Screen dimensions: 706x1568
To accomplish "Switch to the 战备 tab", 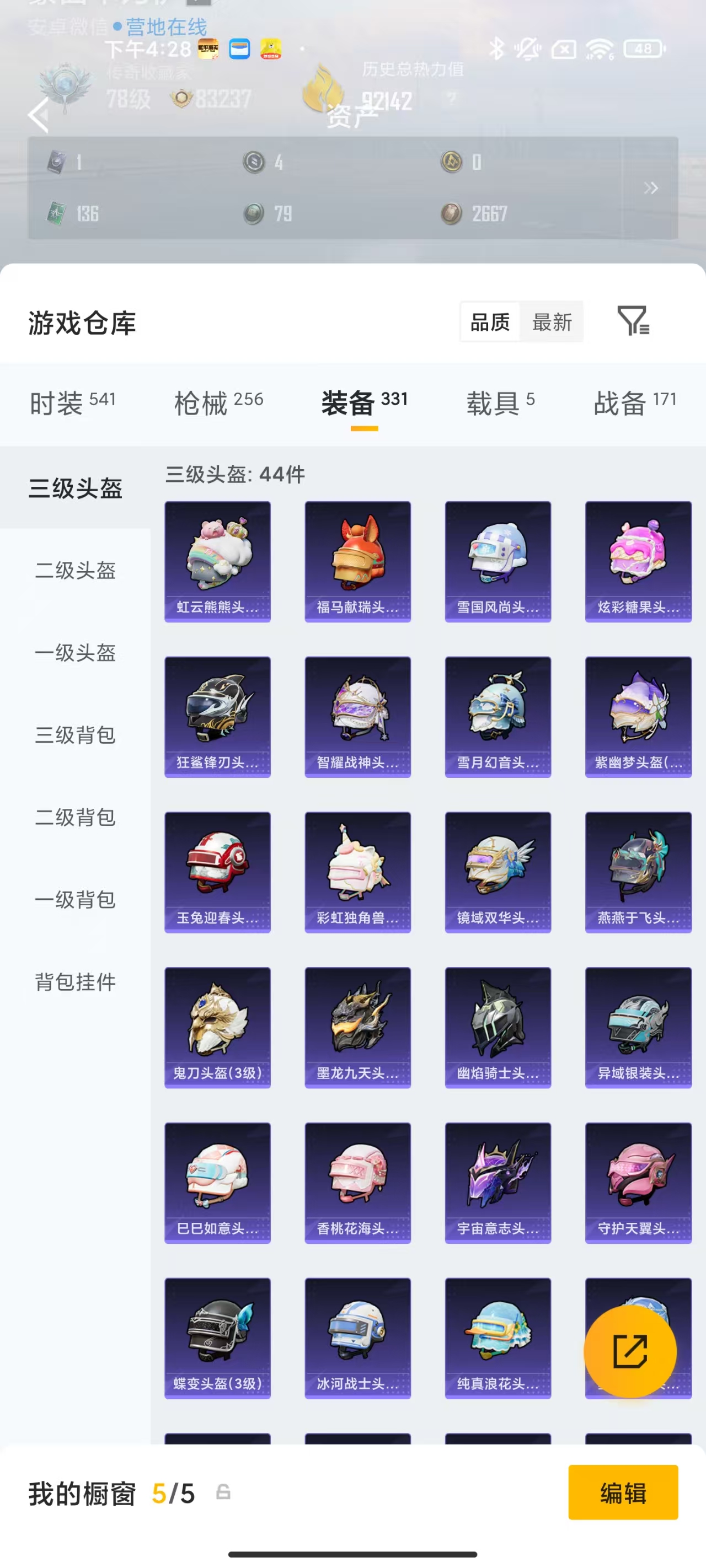I will [634, 402].
